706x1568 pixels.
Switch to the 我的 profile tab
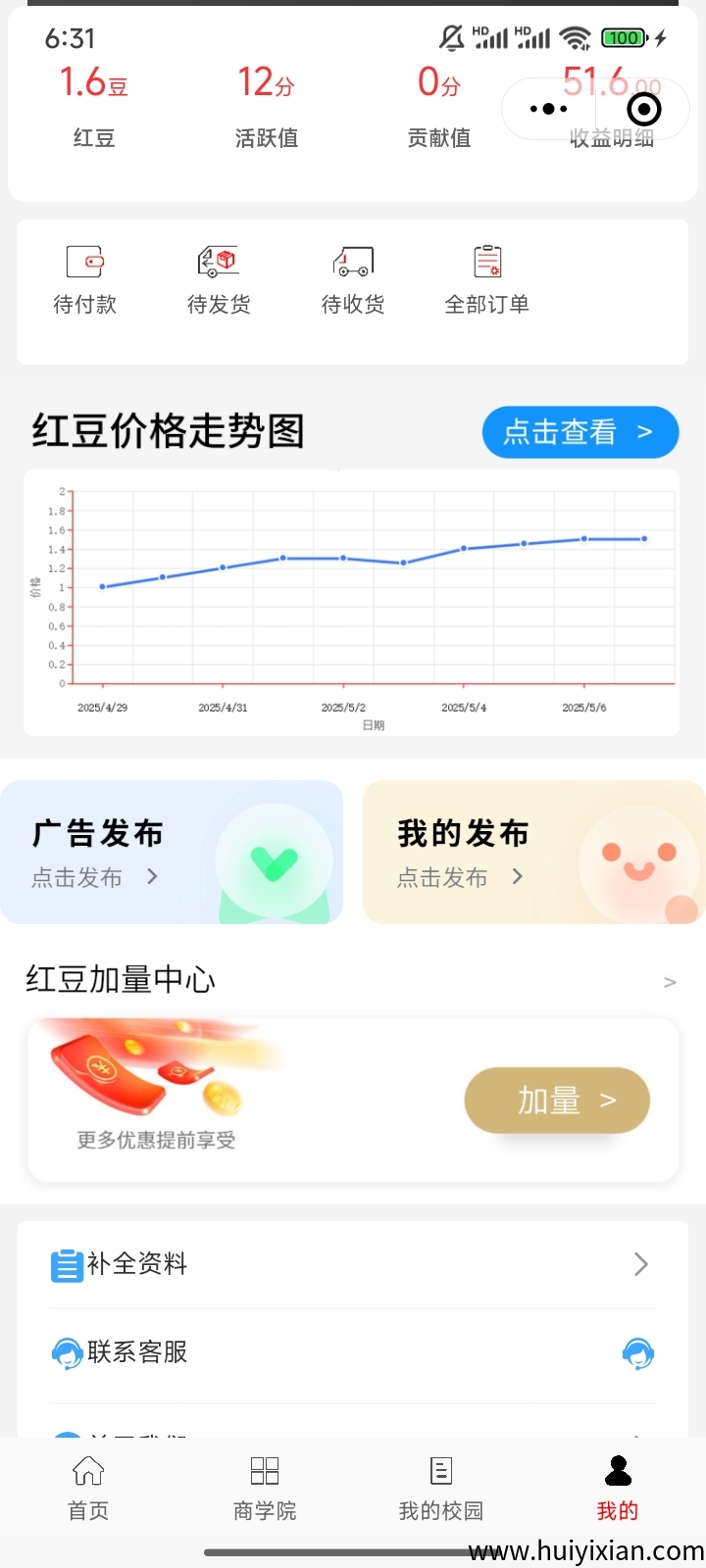click(617, 1470)
